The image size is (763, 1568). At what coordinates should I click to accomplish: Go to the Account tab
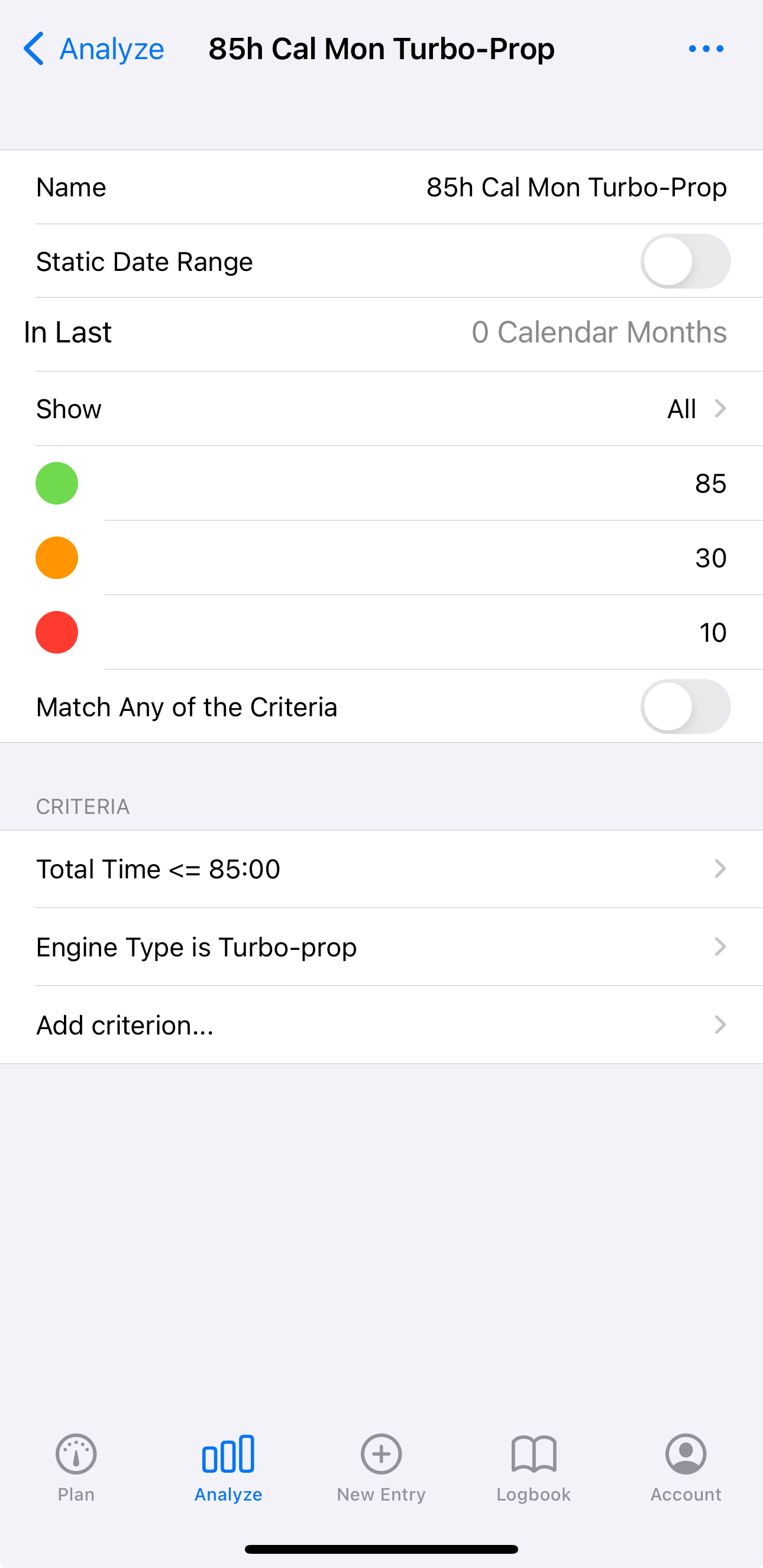point(686,1468)
